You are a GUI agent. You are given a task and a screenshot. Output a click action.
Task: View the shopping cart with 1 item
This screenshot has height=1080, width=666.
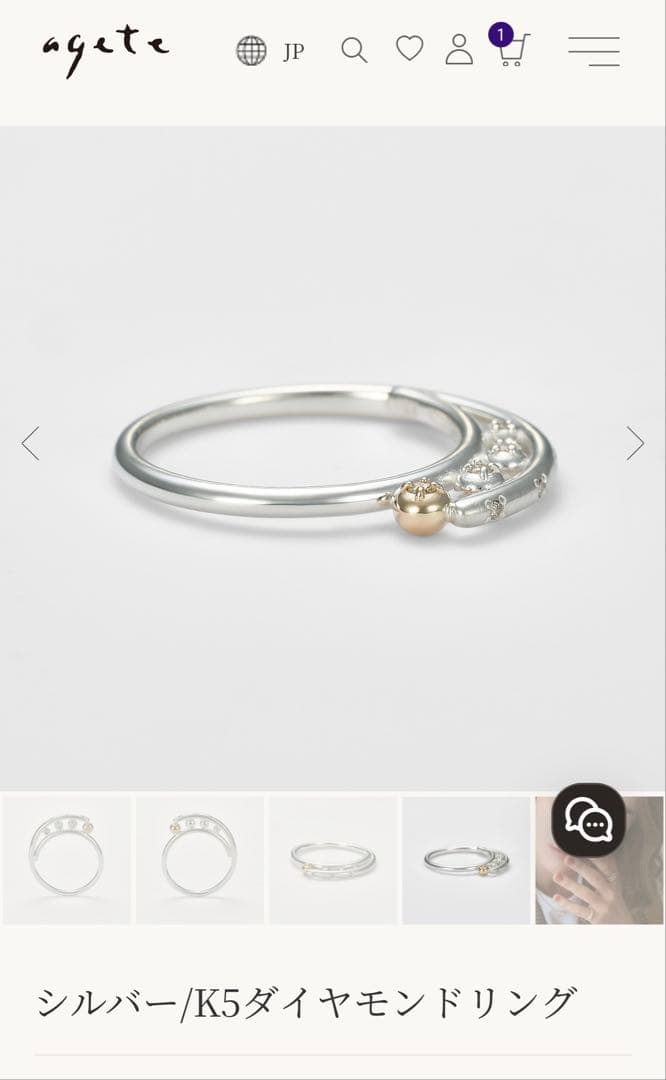(x=510, y=46)
